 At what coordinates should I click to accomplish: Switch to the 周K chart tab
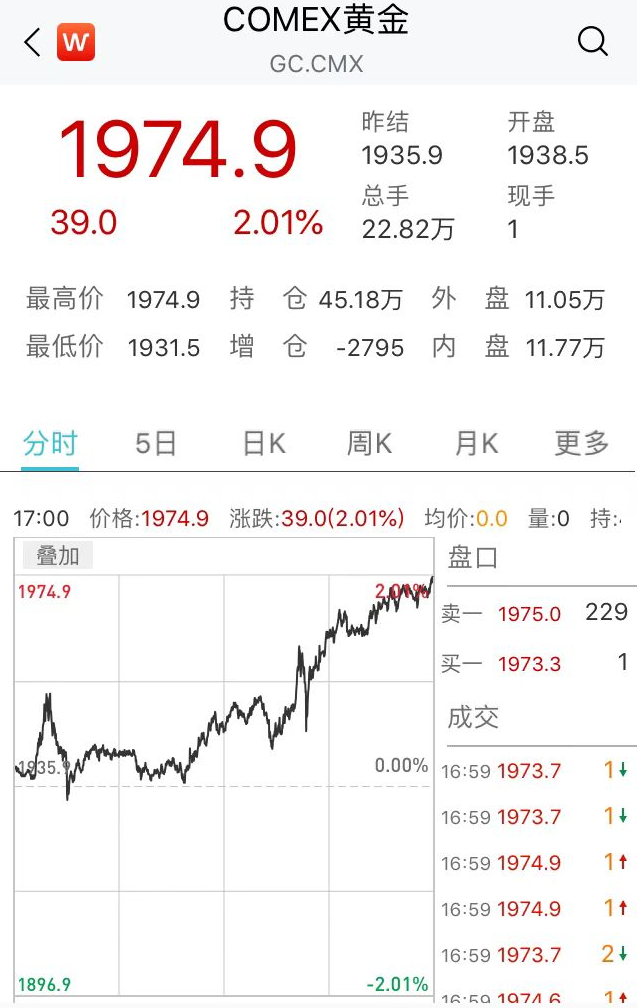pos(369,444)
